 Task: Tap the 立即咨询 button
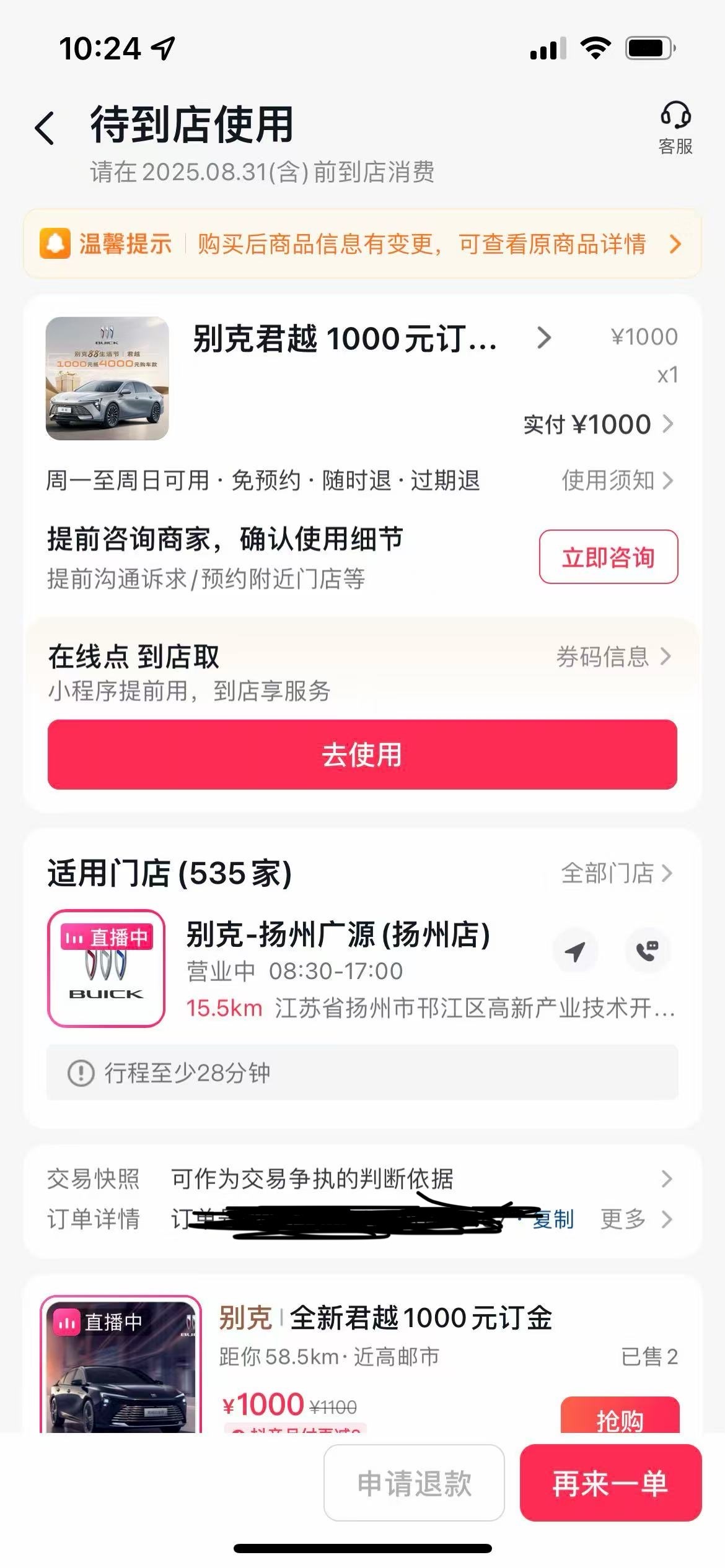click(x=608, y=557)
